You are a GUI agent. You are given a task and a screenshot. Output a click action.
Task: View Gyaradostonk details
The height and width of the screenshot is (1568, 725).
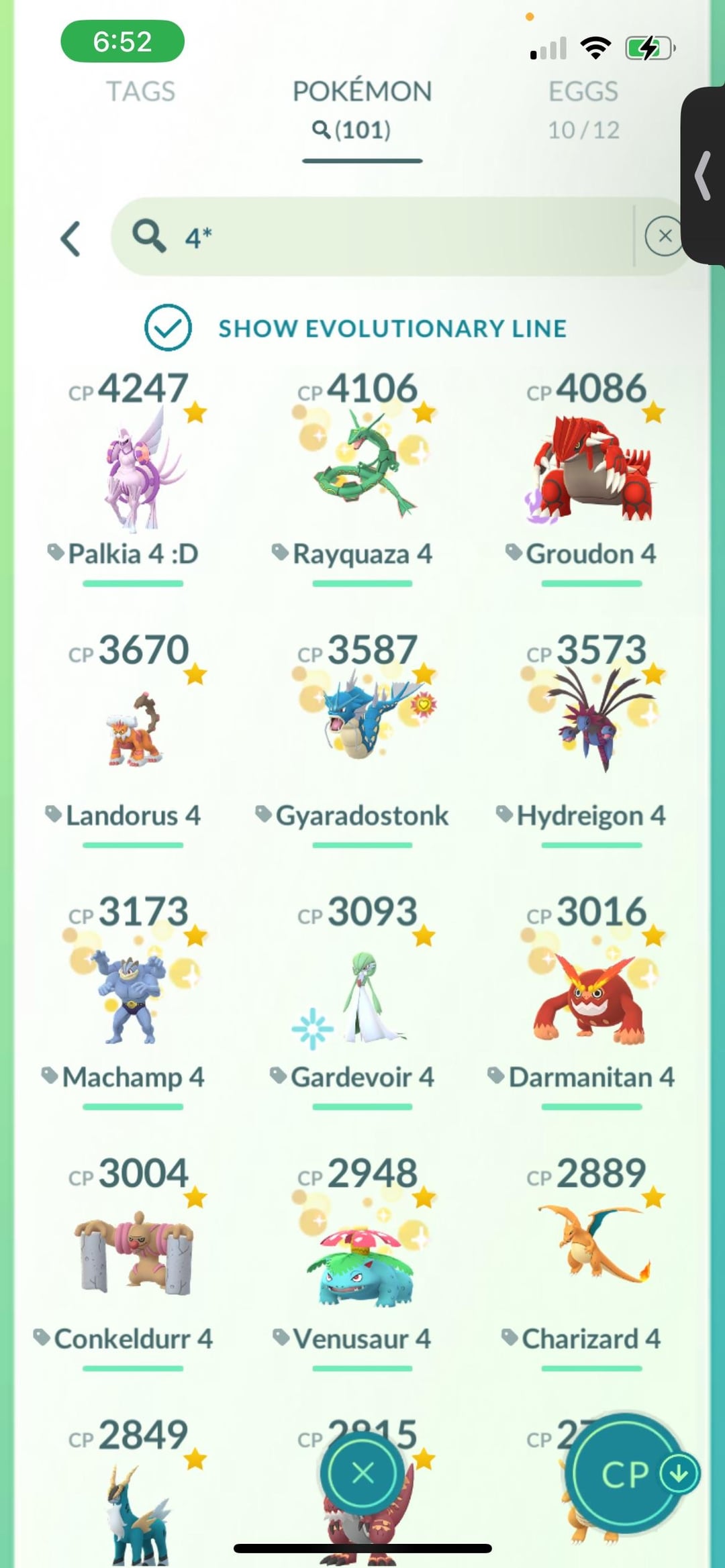click(x=362, y=731)
